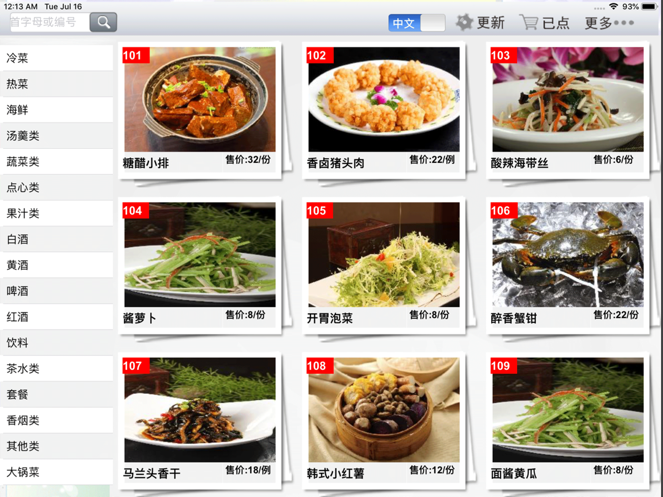
Task: Open the 汤羹类 category
Action: 57,136
